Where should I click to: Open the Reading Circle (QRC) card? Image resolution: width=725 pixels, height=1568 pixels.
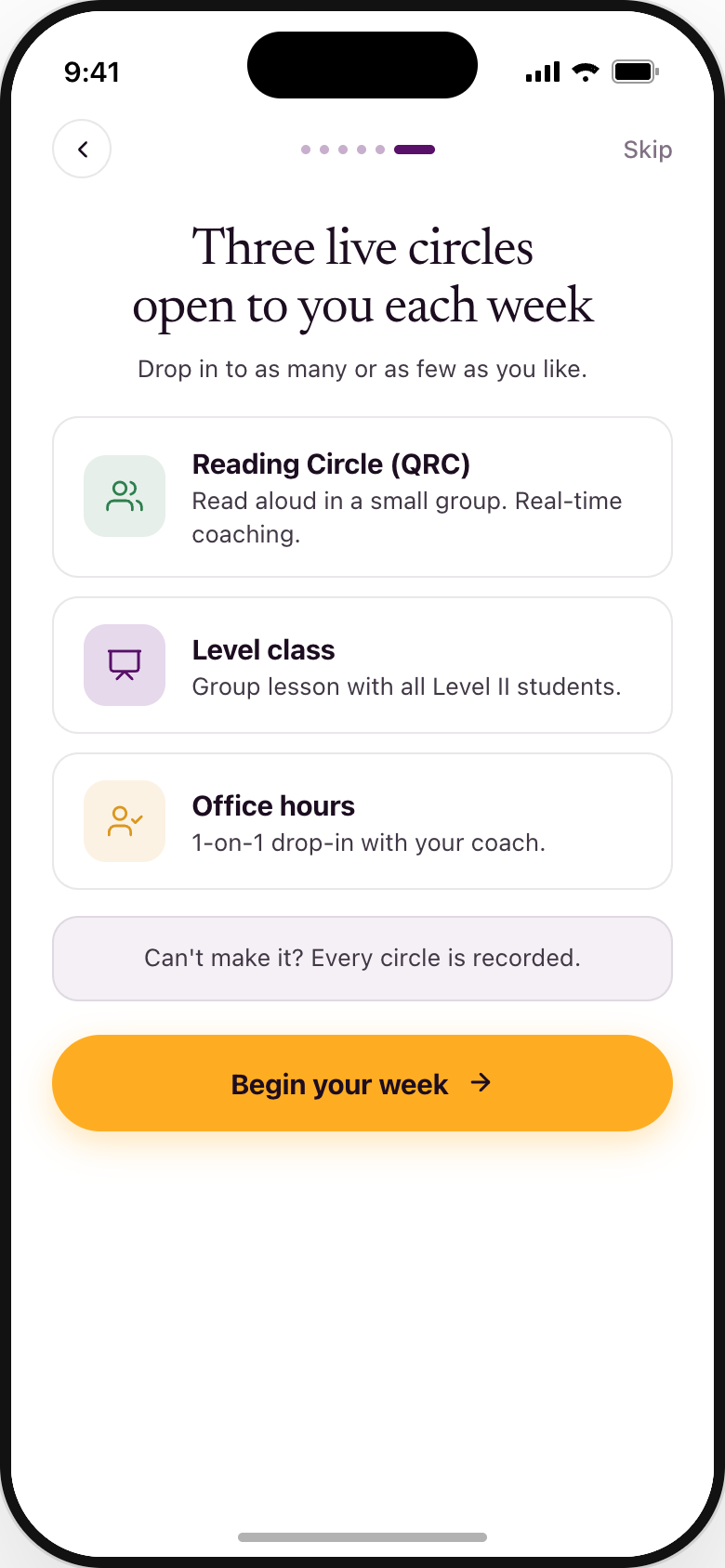362,497
